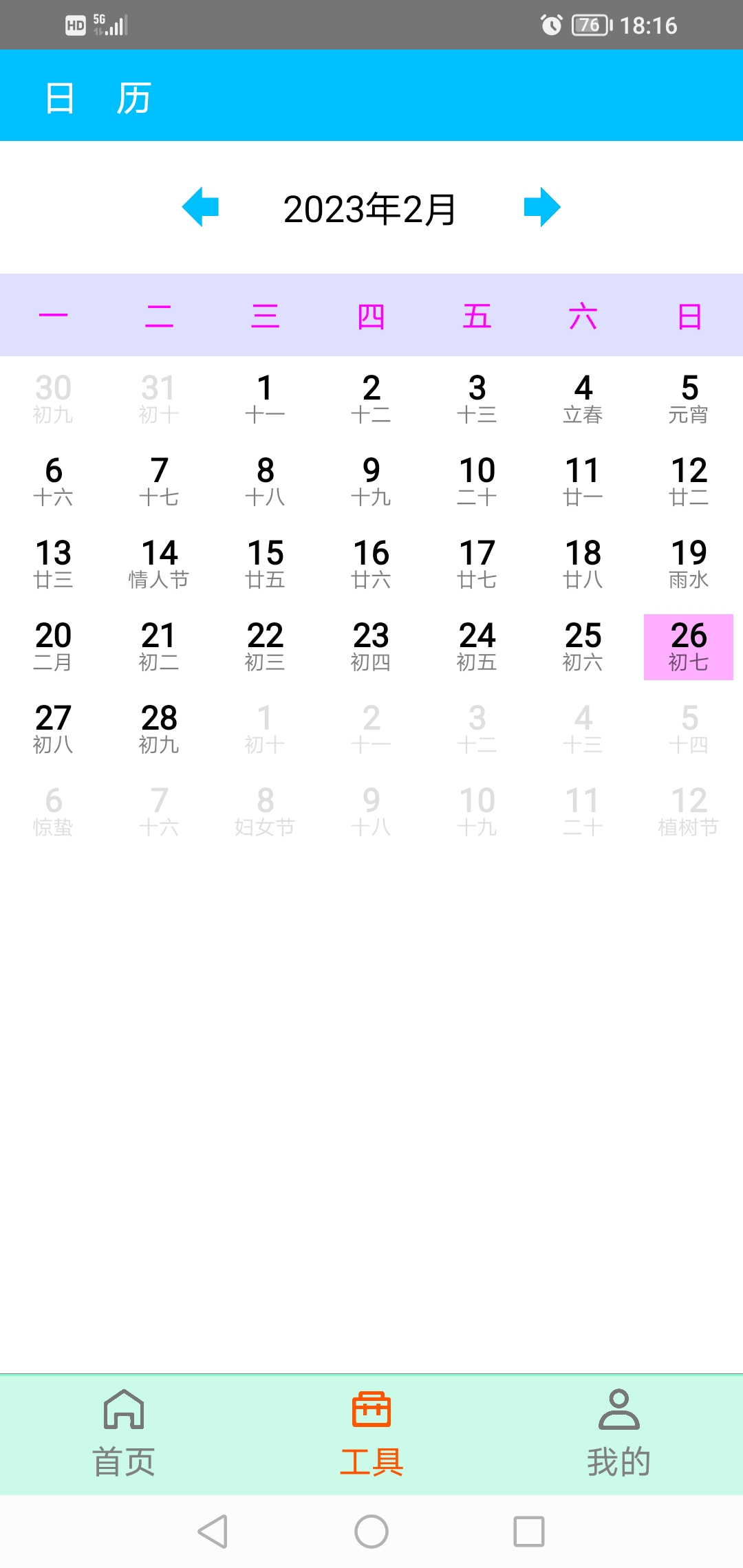Tap the battery indicator in status bar
The width and height of the screenshot is (743, 1568).
[590, 25]
